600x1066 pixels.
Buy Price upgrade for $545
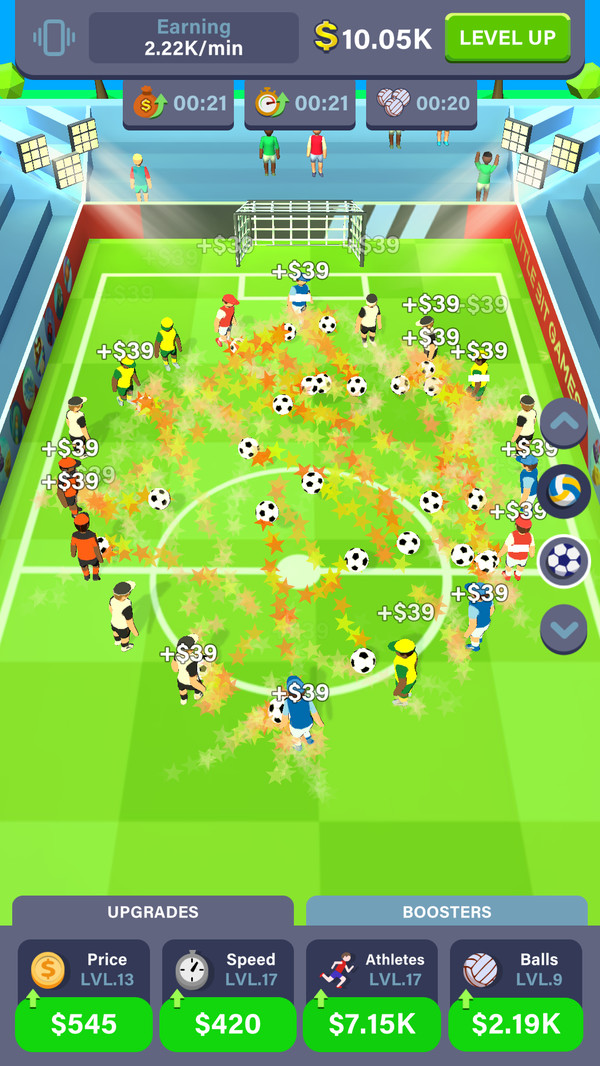(84, 1024)
